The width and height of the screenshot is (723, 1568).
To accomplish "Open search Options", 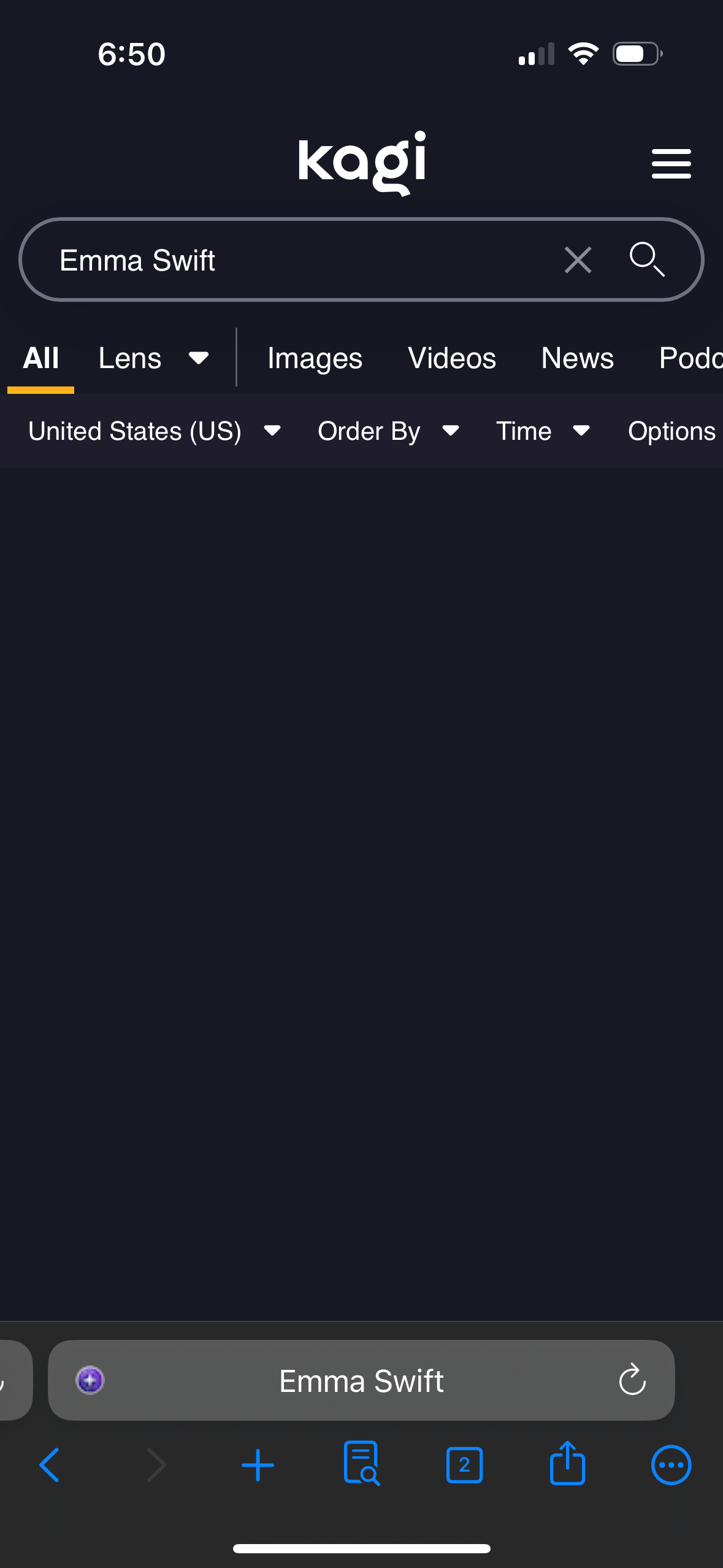I will click(671, 431).
